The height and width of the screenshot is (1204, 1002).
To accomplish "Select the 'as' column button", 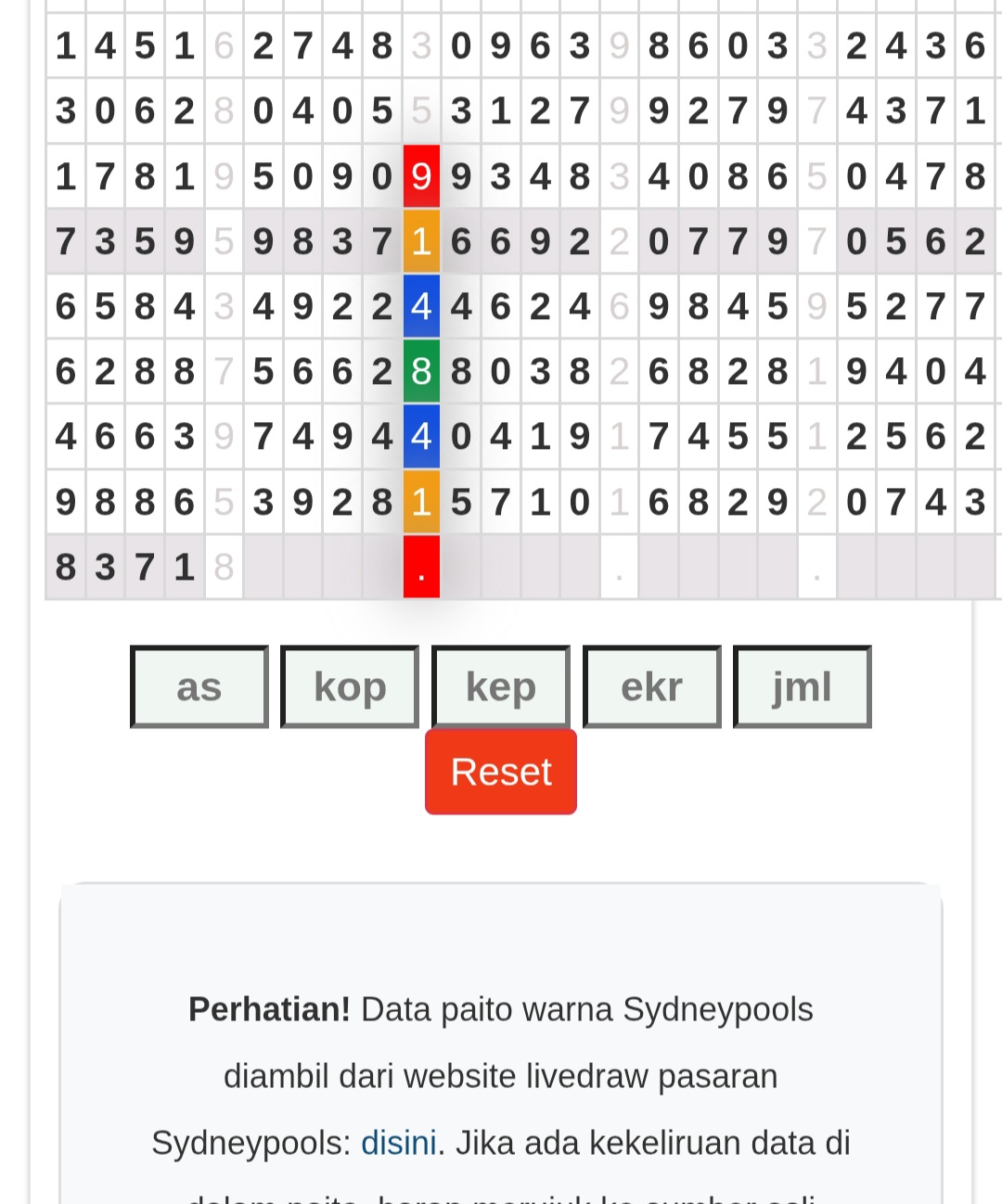I will (x=199, y=687).
